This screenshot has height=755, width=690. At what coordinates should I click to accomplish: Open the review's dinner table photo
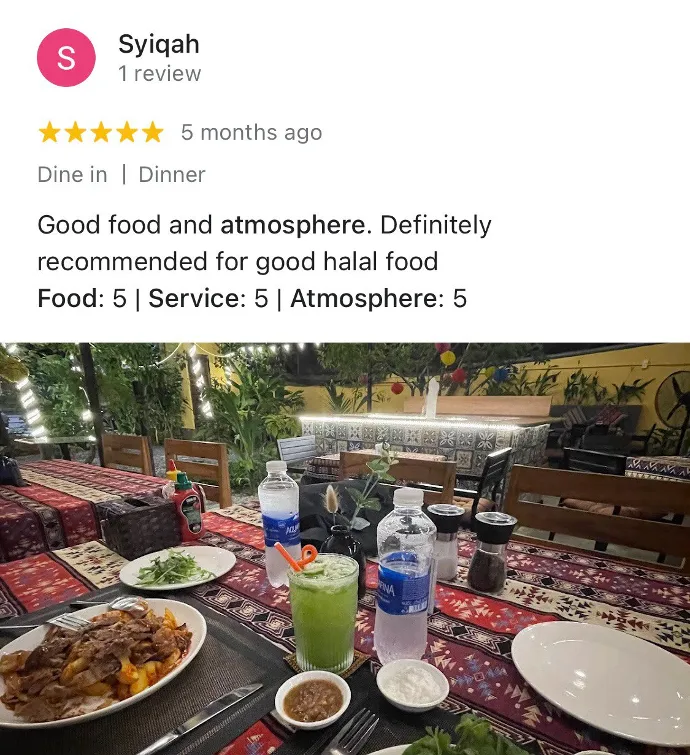[x=345, y=548]
